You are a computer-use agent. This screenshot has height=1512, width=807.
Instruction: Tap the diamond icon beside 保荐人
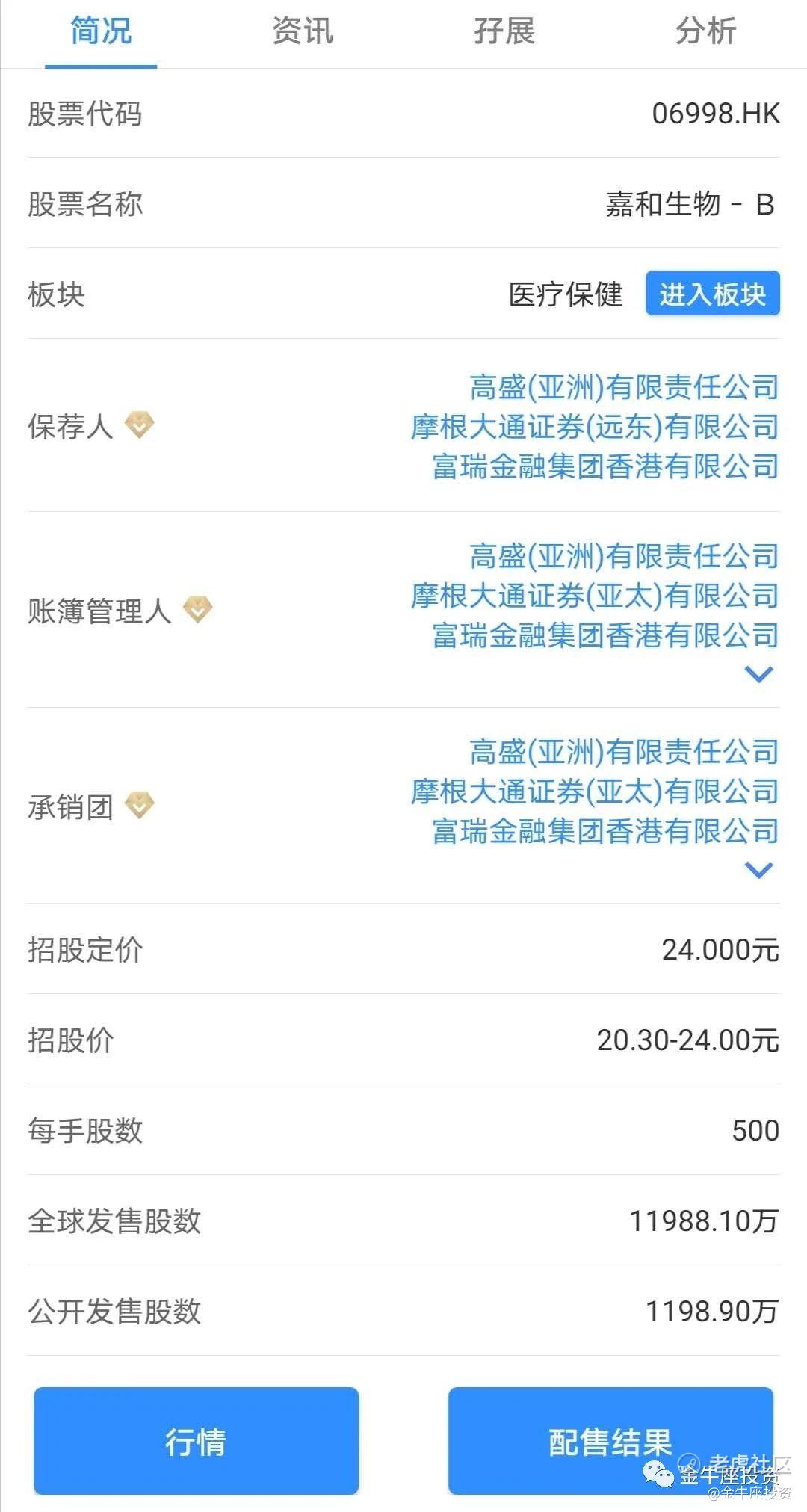coord(139,425)
